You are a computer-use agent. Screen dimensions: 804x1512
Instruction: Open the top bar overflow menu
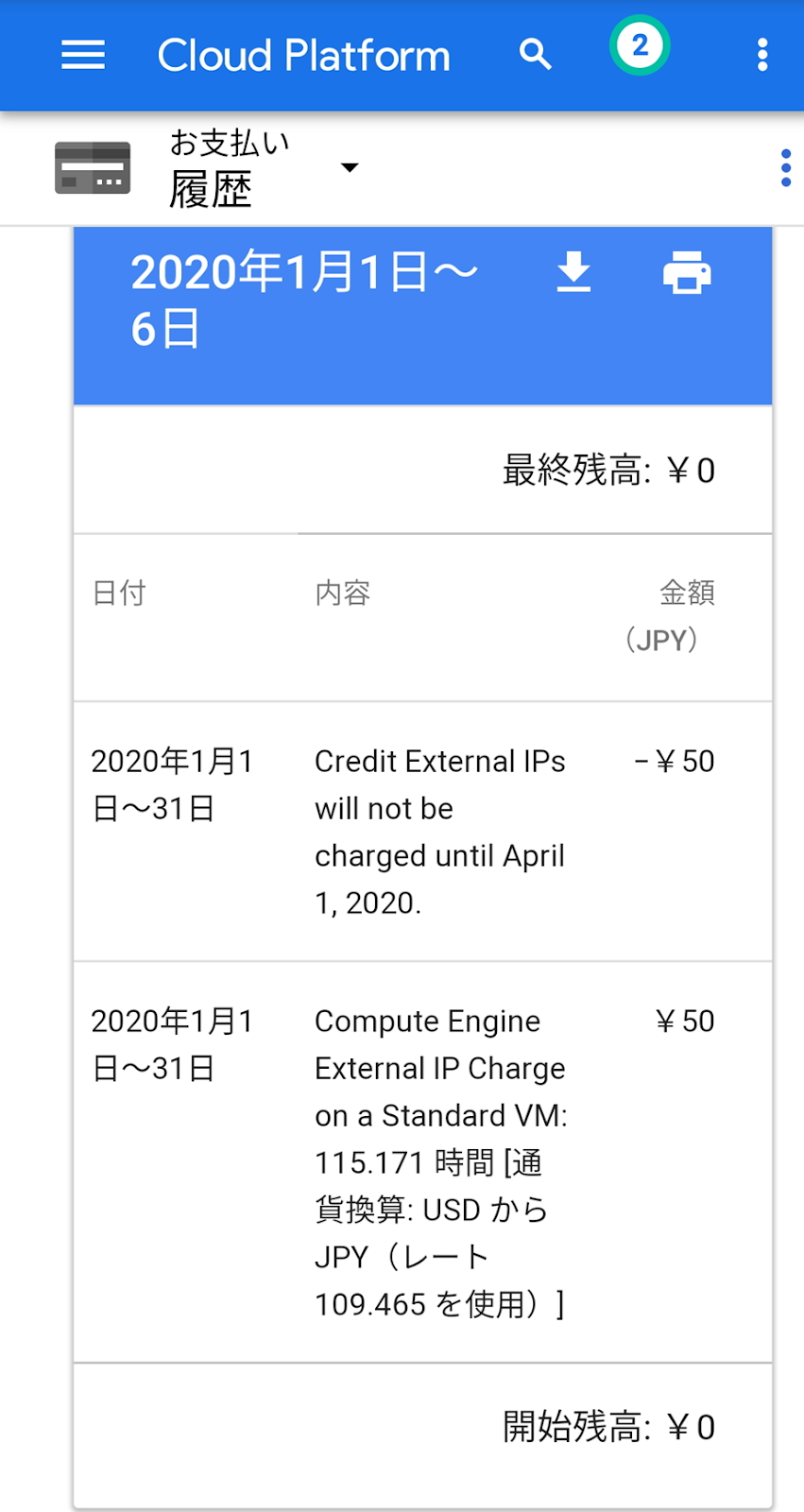click(x=762, y=55)
